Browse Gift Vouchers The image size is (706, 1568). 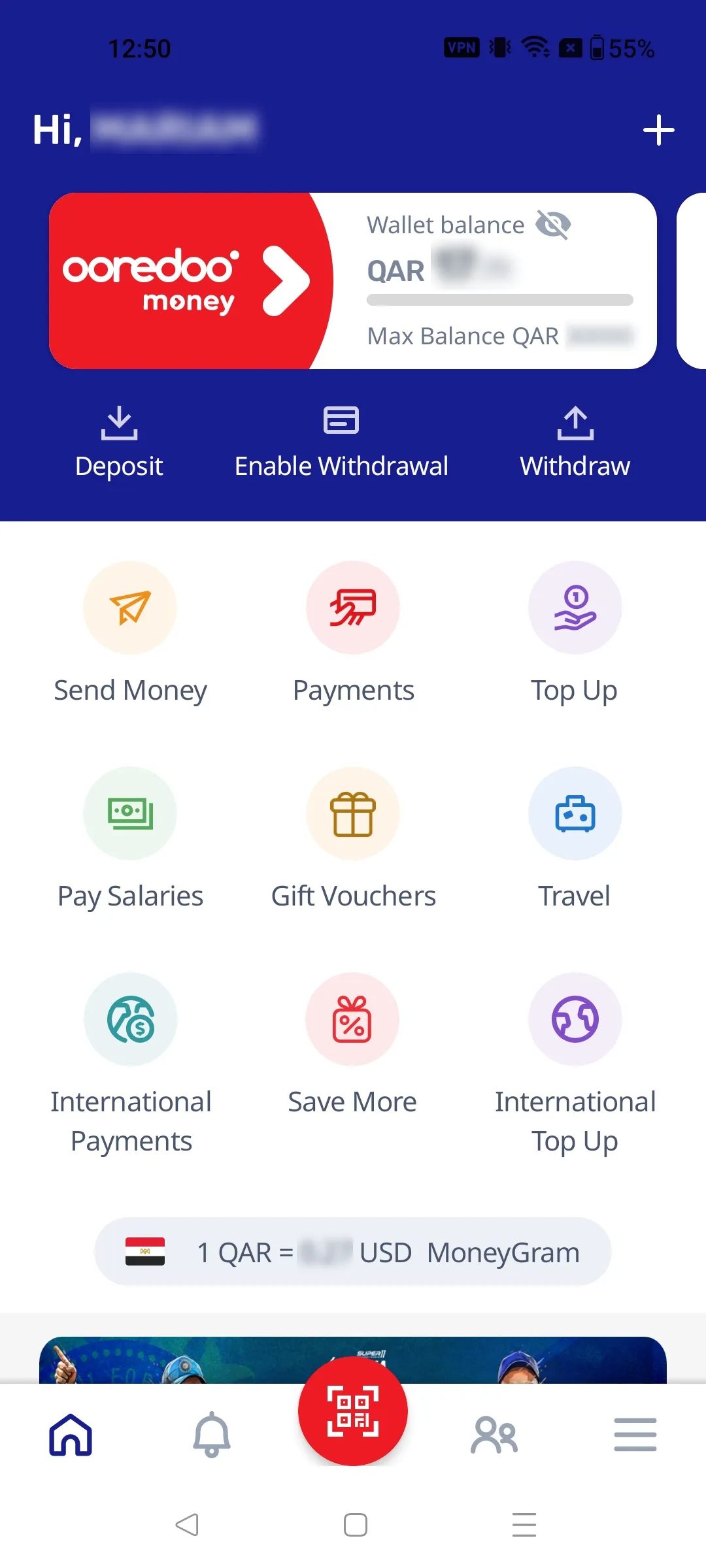point(353,838)
